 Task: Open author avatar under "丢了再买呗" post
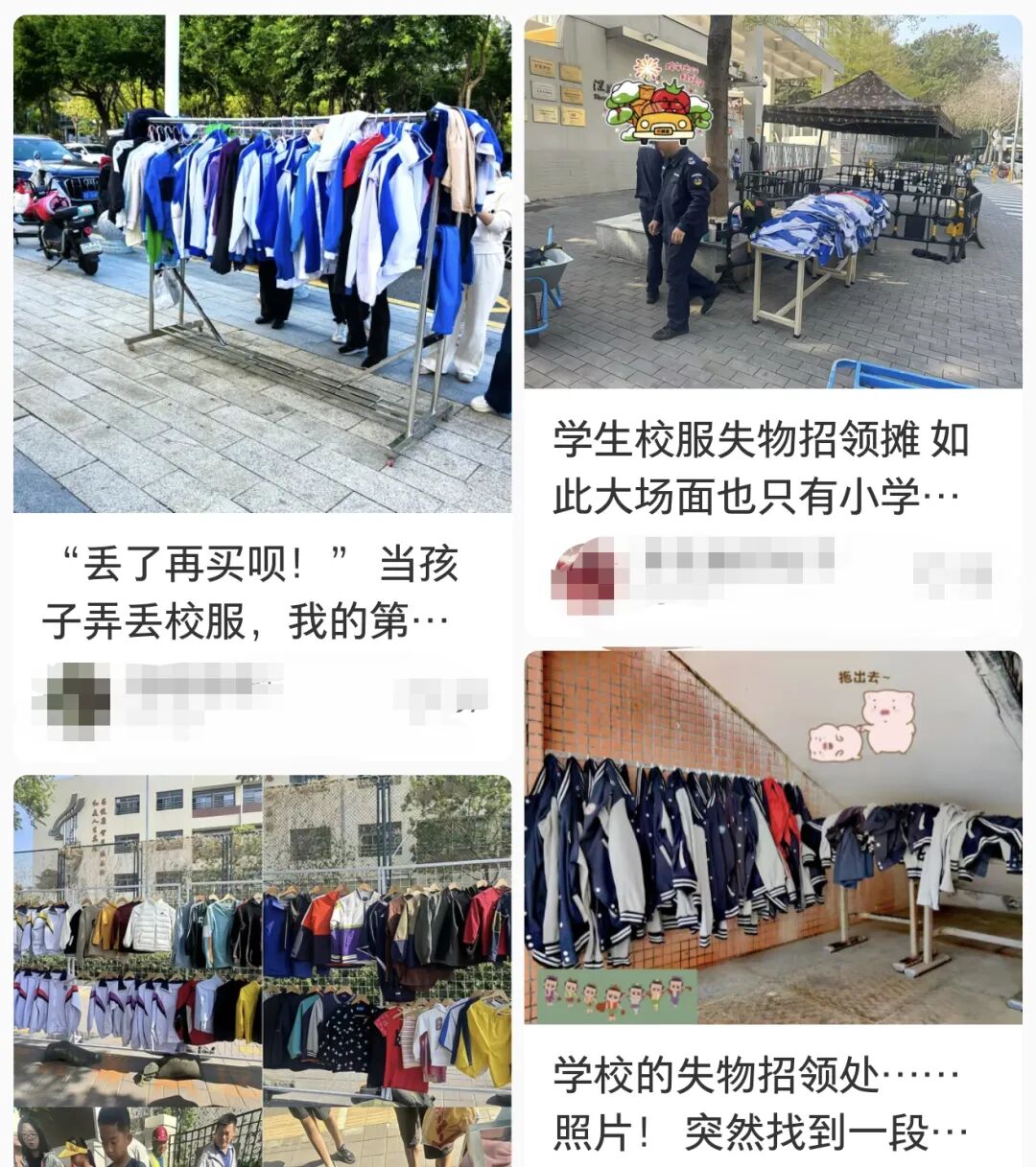pos(73,700)
